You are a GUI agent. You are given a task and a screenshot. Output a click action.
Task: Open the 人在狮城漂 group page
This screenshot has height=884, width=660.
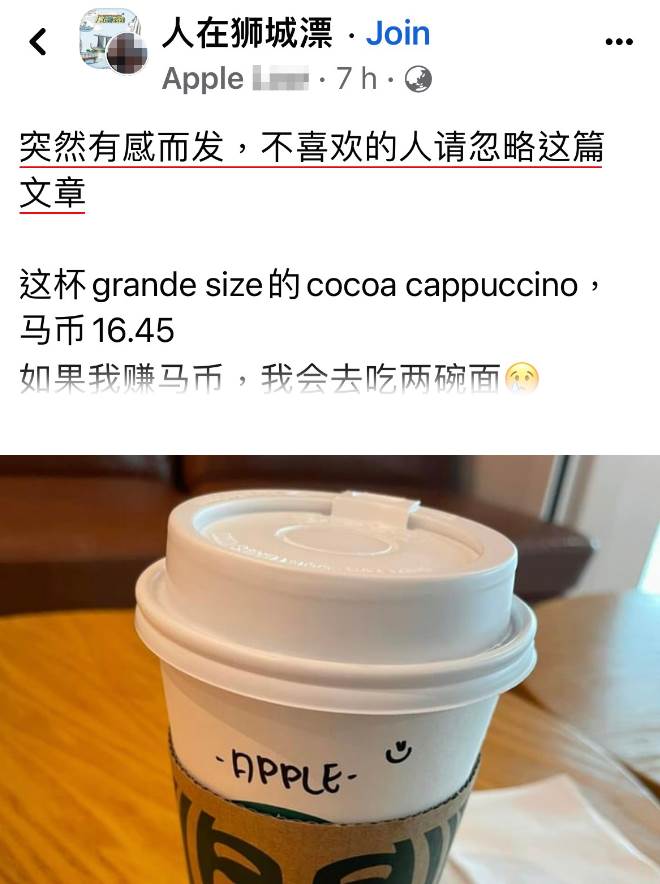pyautogui.click(x=247, y=34)
